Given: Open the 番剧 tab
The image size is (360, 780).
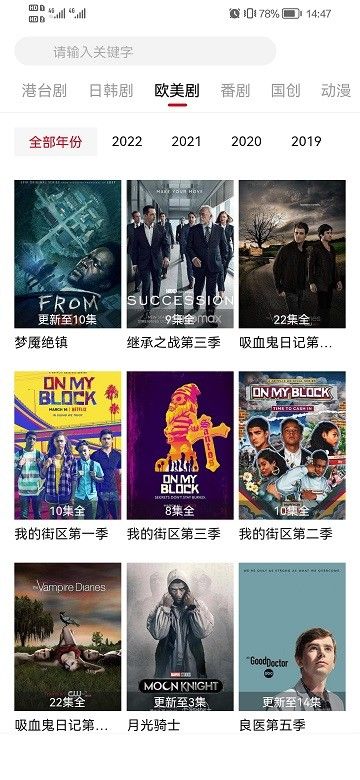Looking at the screenshot, I should click(235, 91).
